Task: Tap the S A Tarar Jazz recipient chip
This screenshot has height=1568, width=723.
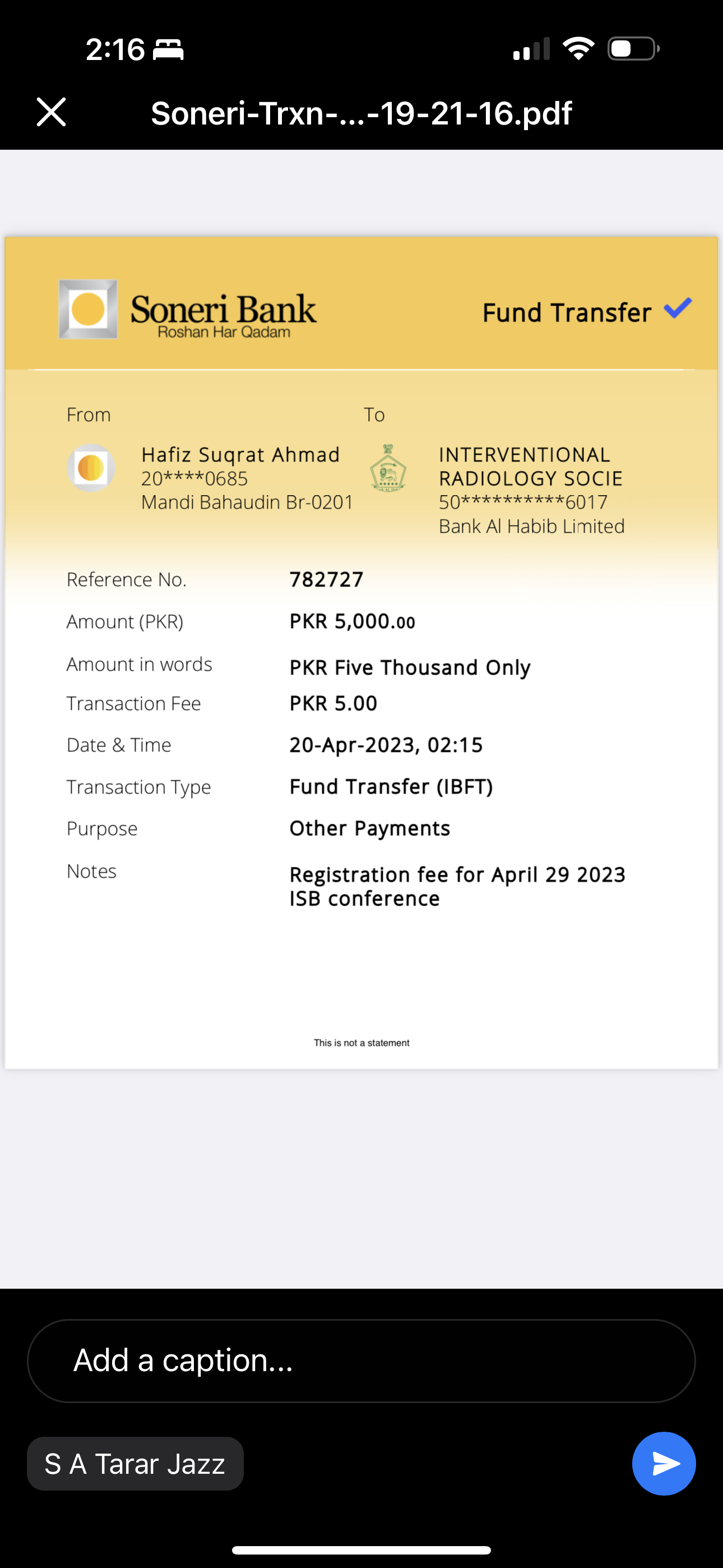Action: (135, 1463)
